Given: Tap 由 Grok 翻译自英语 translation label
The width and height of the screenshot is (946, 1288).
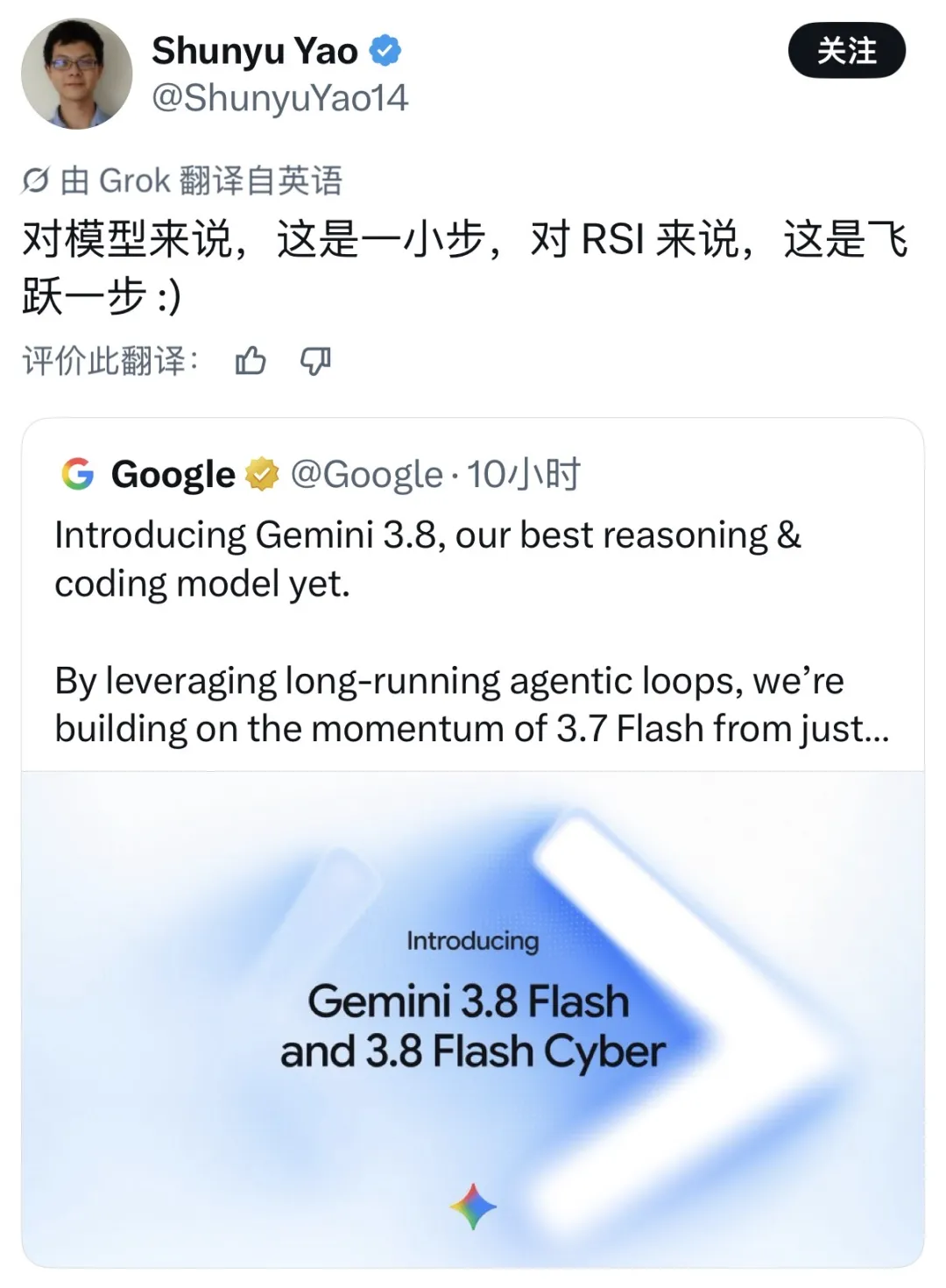Looking at the screenshot, I should (182, 180).
